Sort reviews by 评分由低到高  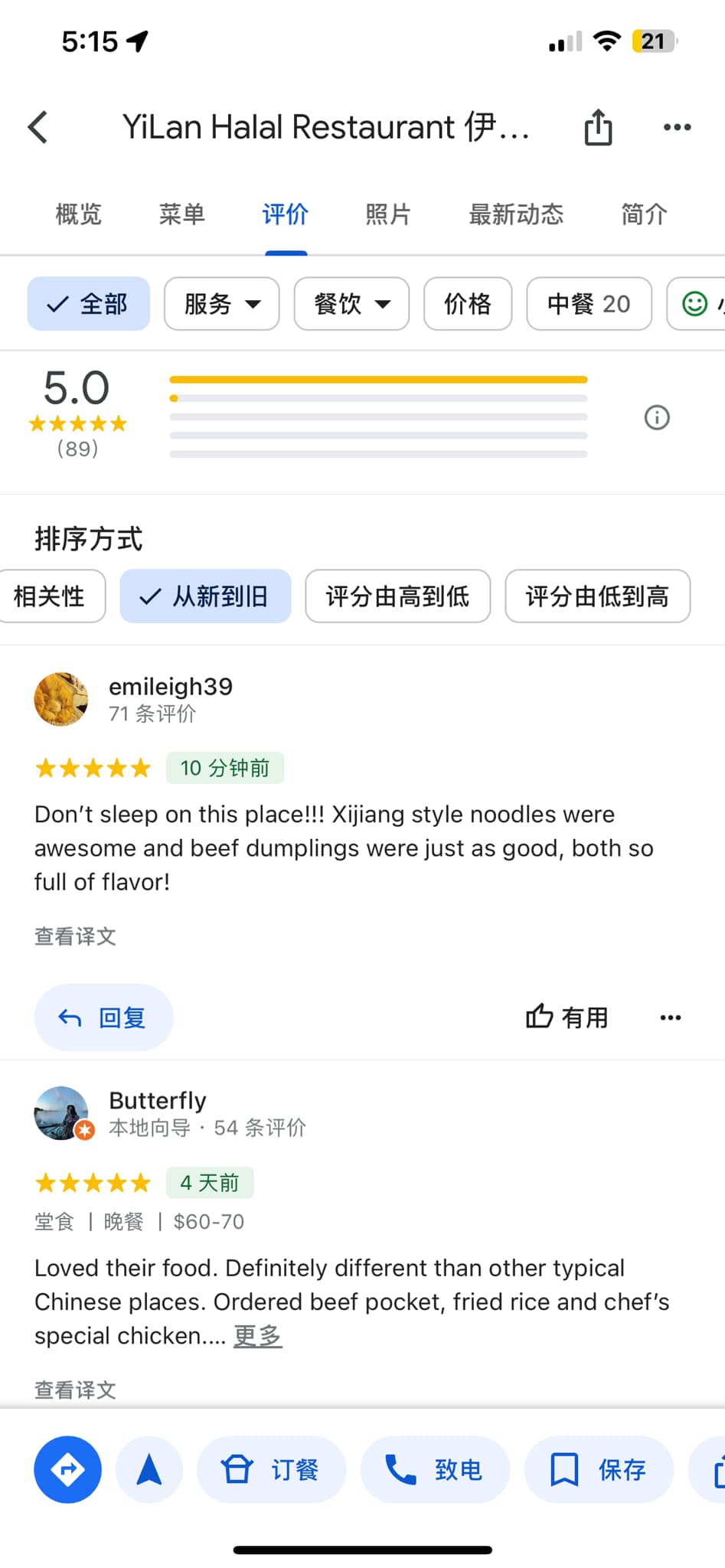click(x=597, y=596)
